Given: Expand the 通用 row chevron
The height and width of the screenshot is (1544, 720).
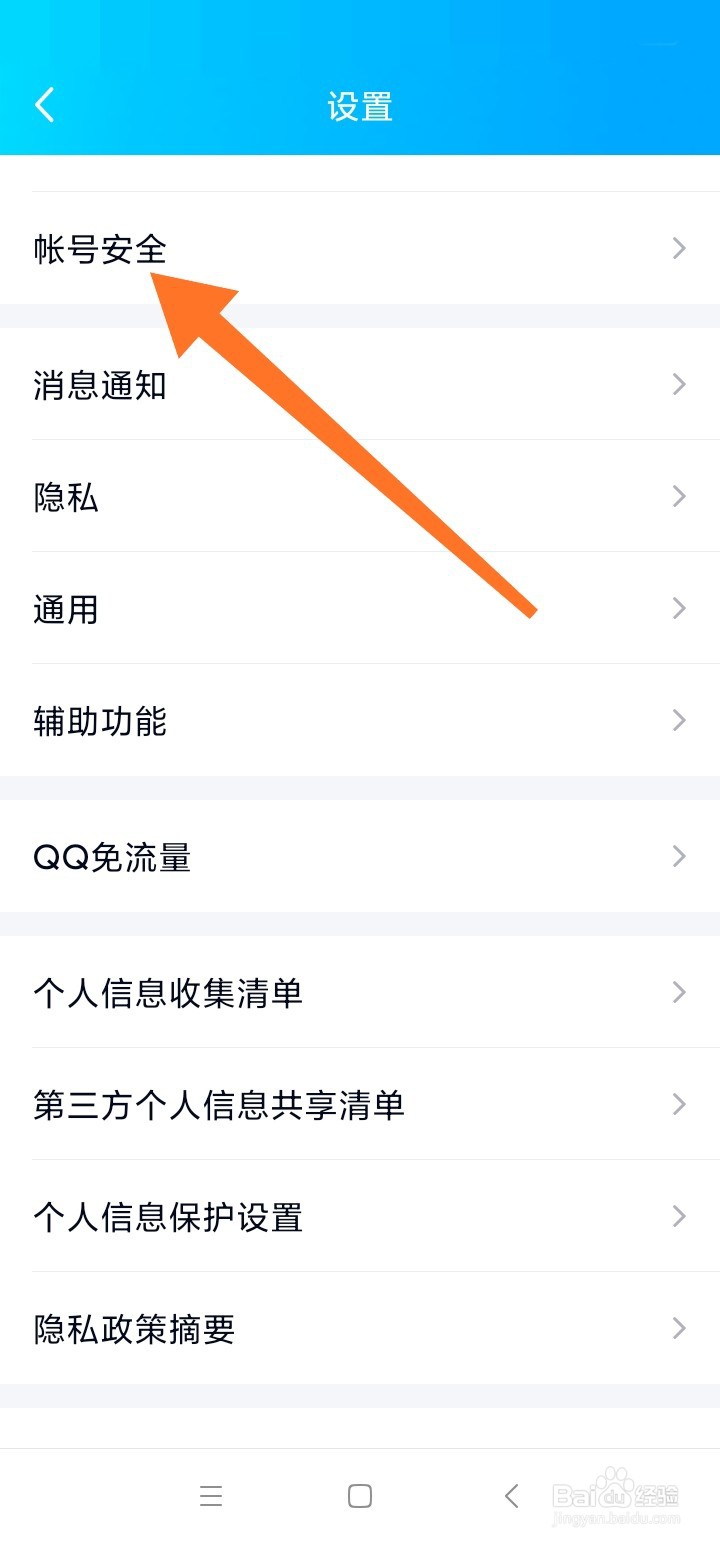Looking at the screenshot, I should [678, 608].
